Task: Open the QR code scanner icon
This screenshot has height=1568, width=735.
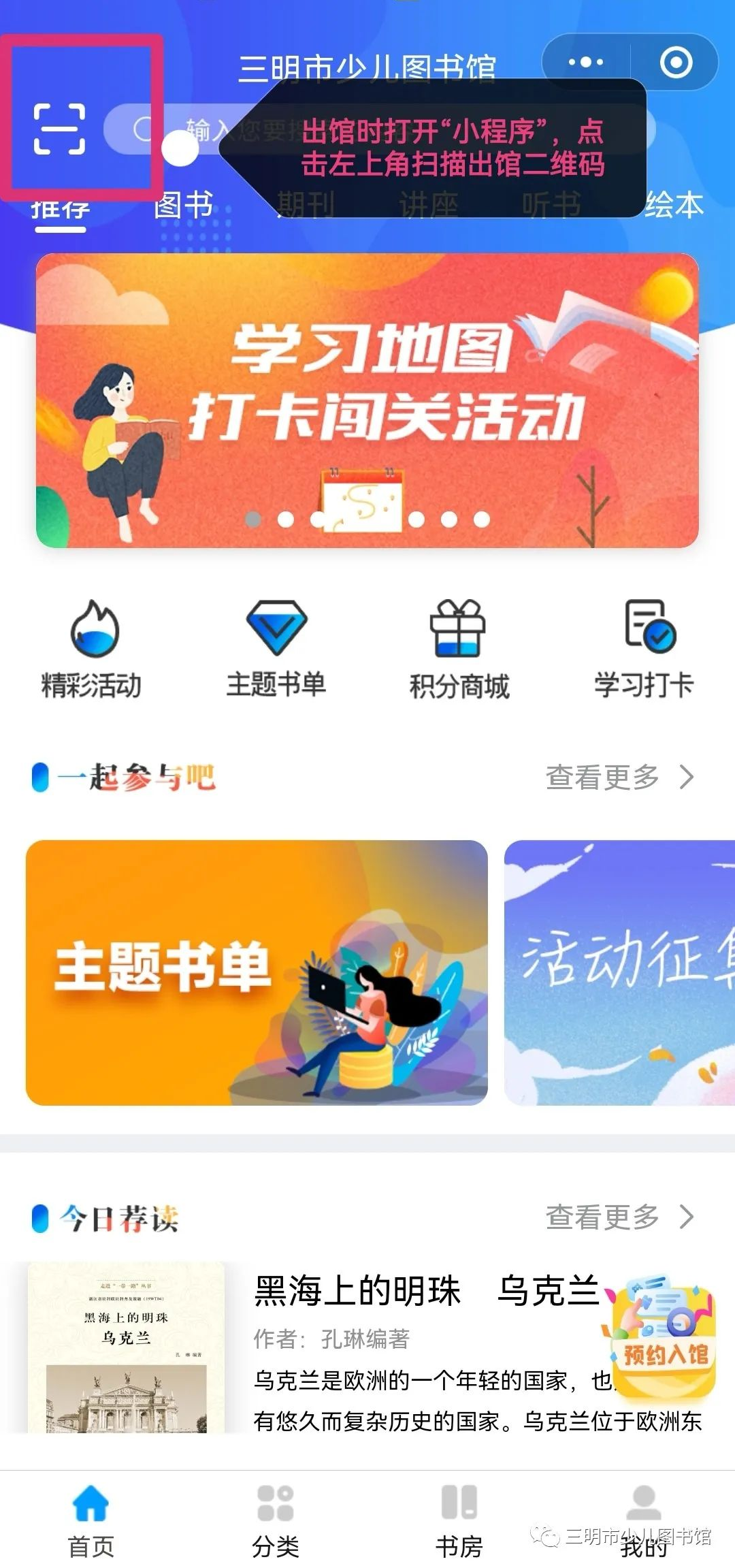Action: (60, 129)
